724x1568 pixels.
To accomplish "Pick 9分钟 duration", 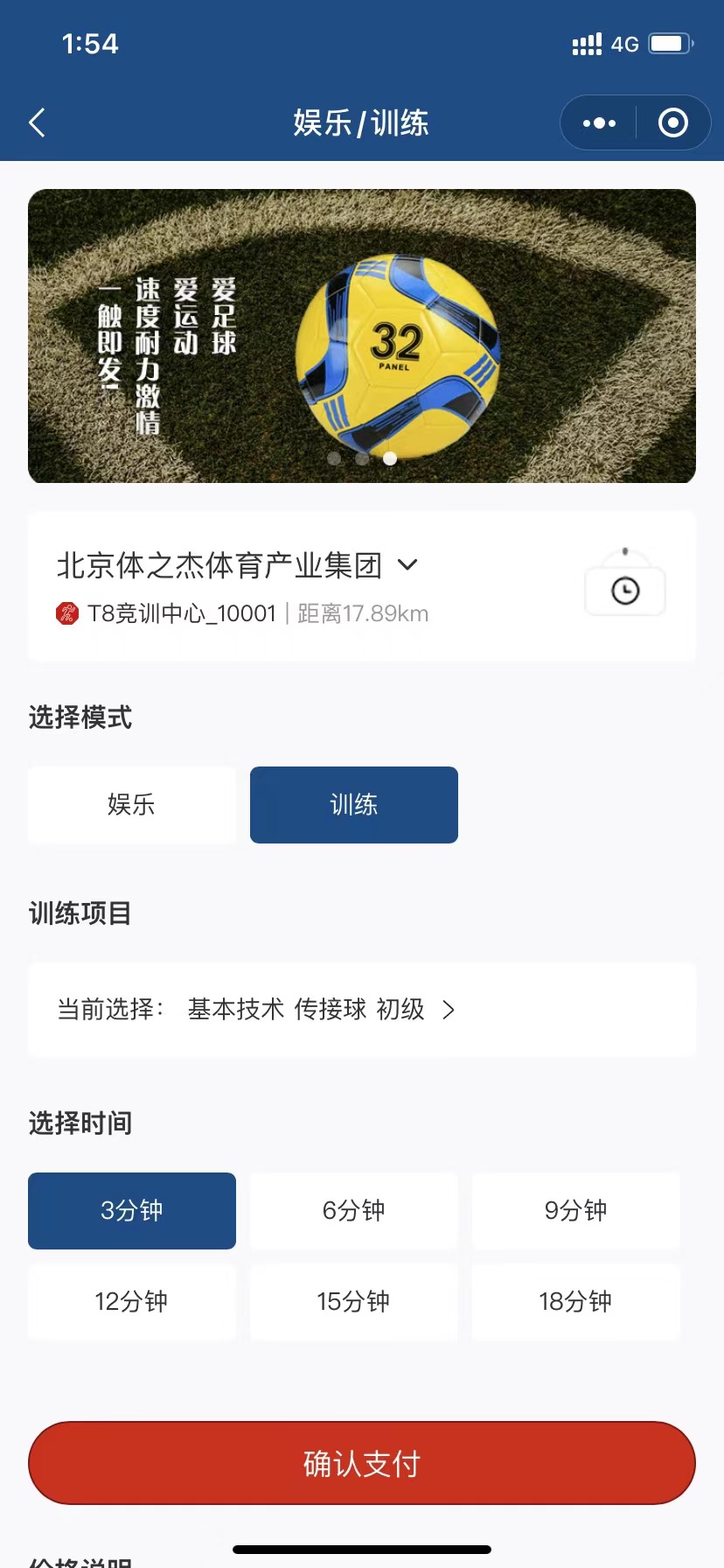I will [x=575, y=1211].
